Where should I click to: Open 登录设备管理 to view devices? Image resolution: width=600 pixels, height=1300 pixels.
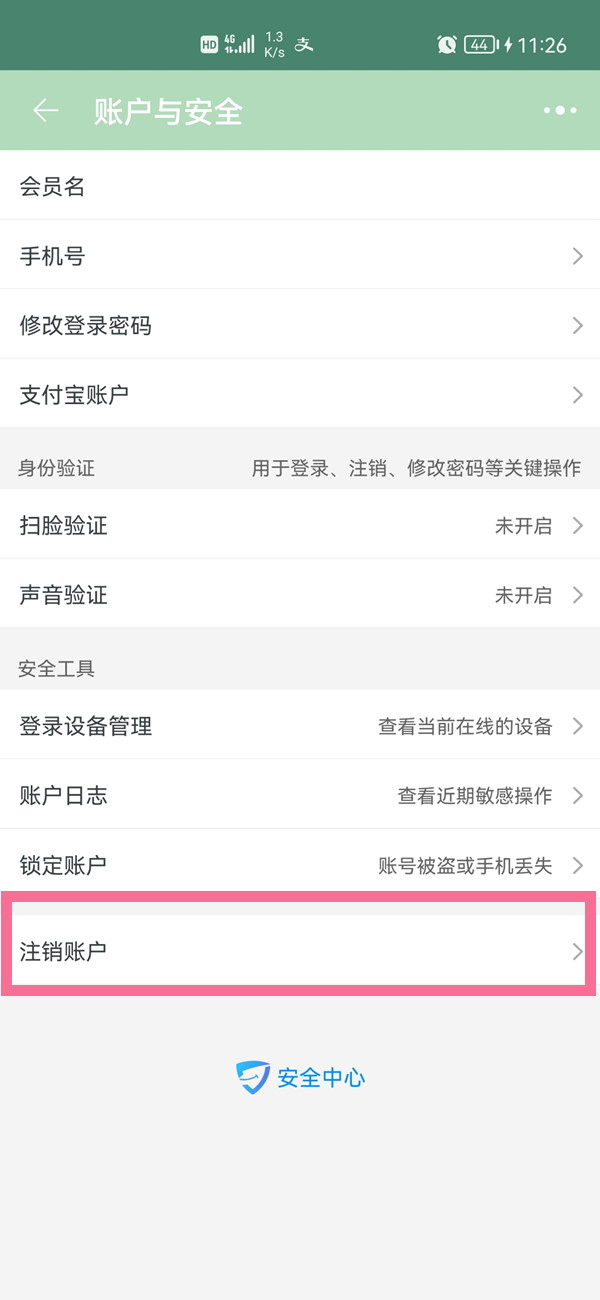point(300,726)
